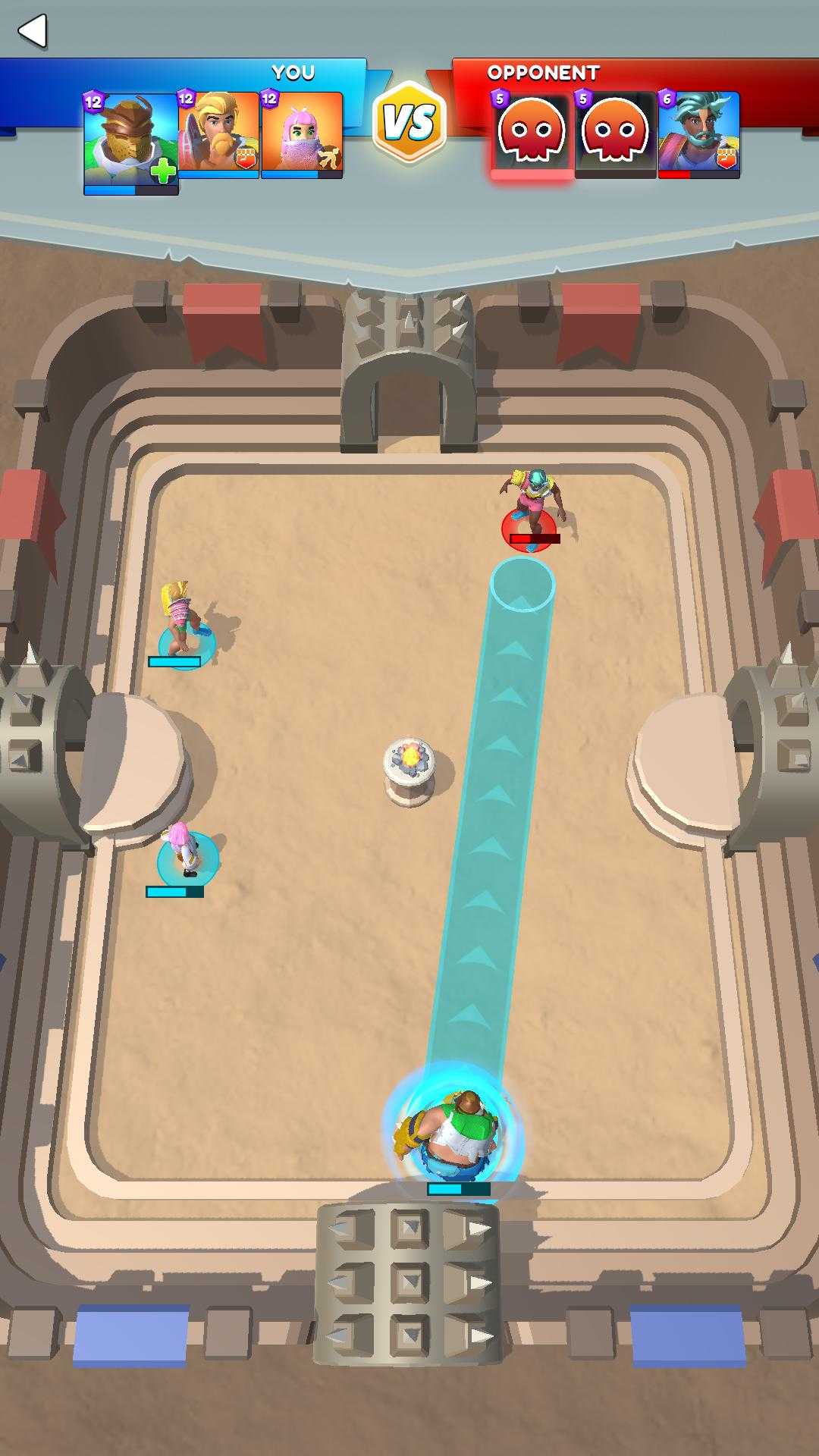This screenshot has width=819, height=1456.
Task: Tap the bearded teal-haired opponent card
Action: point(698,134)
